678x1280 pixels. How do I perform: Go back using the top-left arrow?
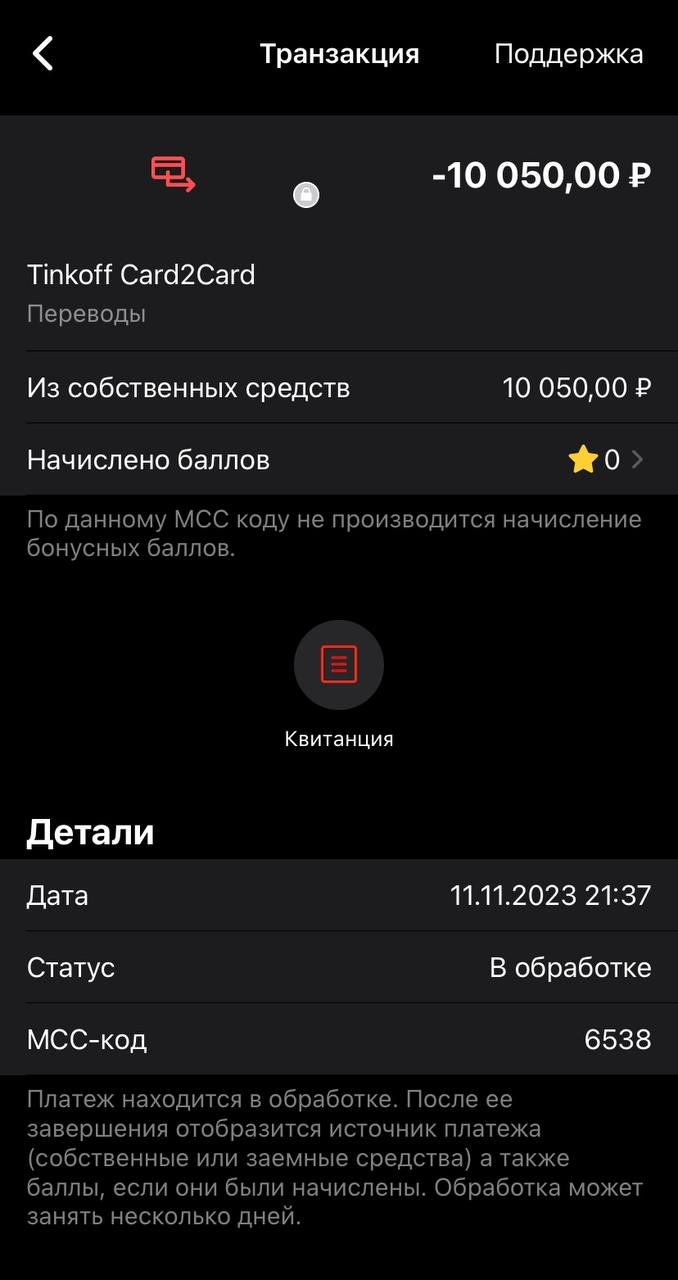point(43,54)
